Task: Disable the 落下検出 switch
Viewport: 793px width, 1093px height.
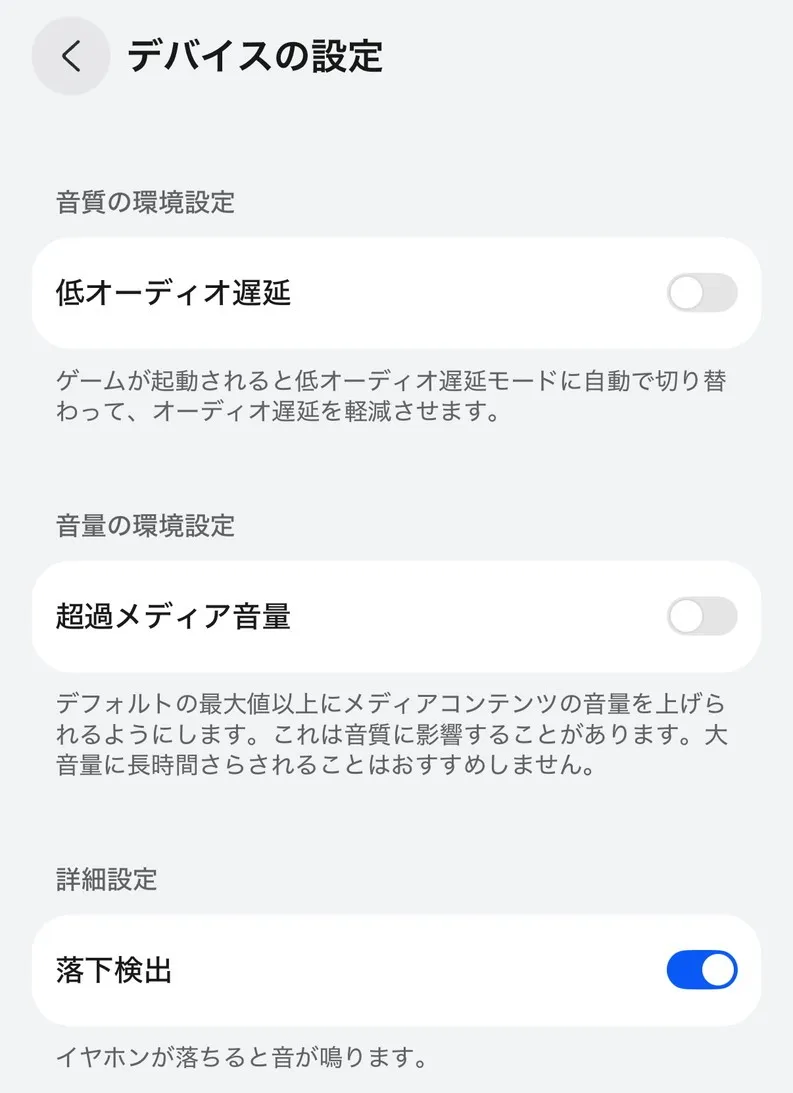Action: pyautogui.click(x=701, y=970)
